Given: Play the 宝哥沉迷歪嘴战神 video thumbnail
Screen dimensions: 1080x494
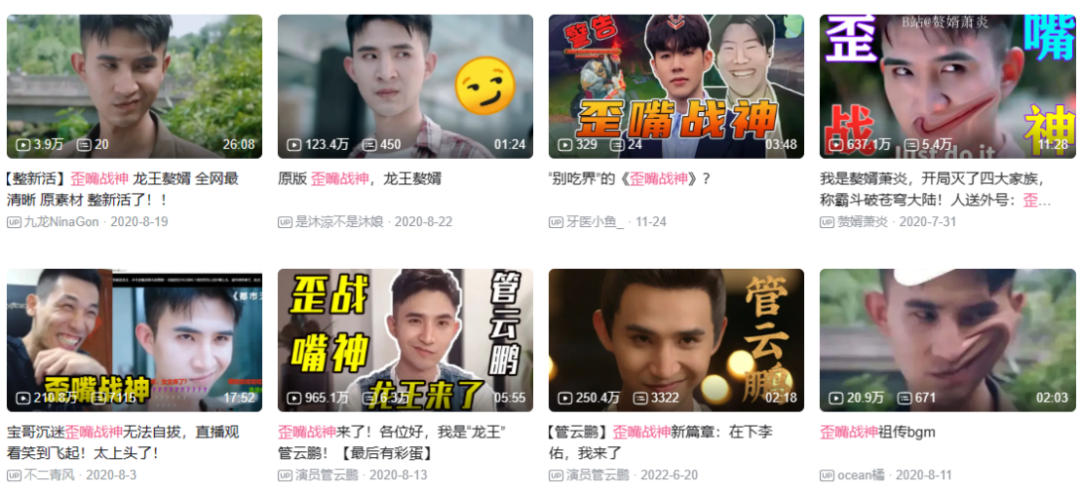Looking at the screenshot, I should [134, 339].
